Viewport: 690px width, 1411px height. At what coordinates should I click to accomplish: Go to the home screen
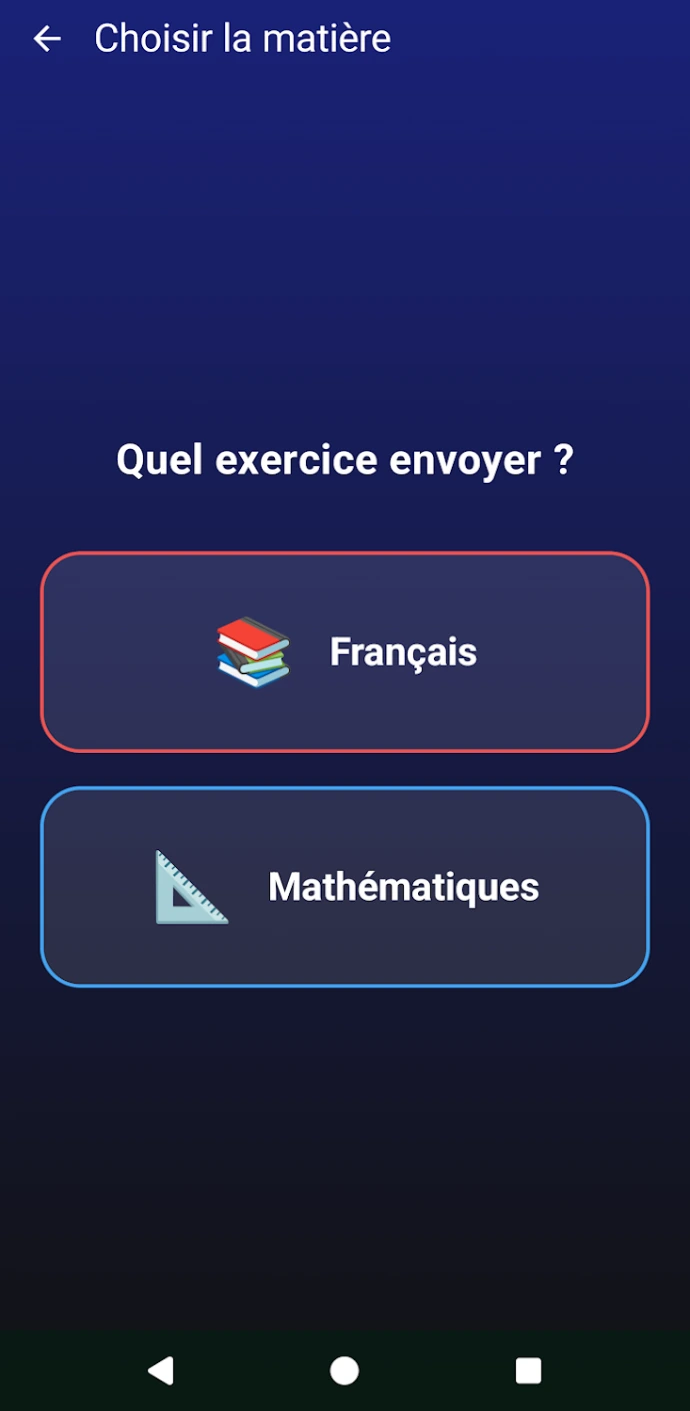pyautogui.click(x=344, y=1370)
